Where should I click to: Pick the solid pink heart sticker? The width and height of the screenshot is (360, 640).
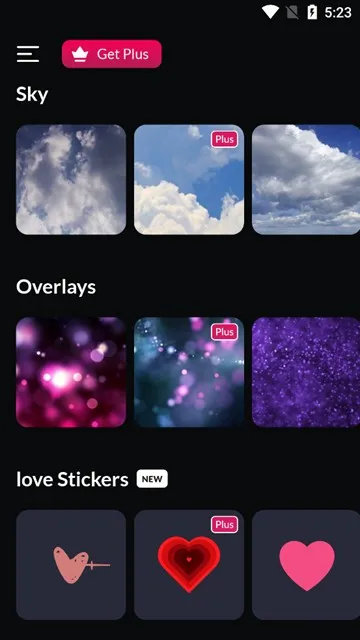pos(306,565)
